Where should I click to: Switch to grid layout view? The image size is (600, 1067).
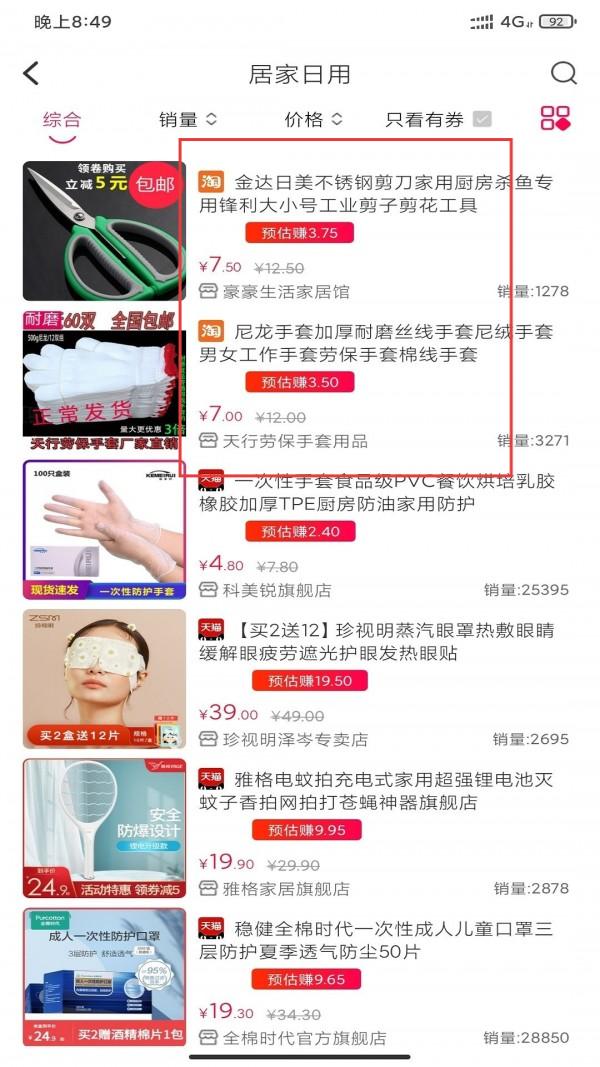tap(555, 118)
